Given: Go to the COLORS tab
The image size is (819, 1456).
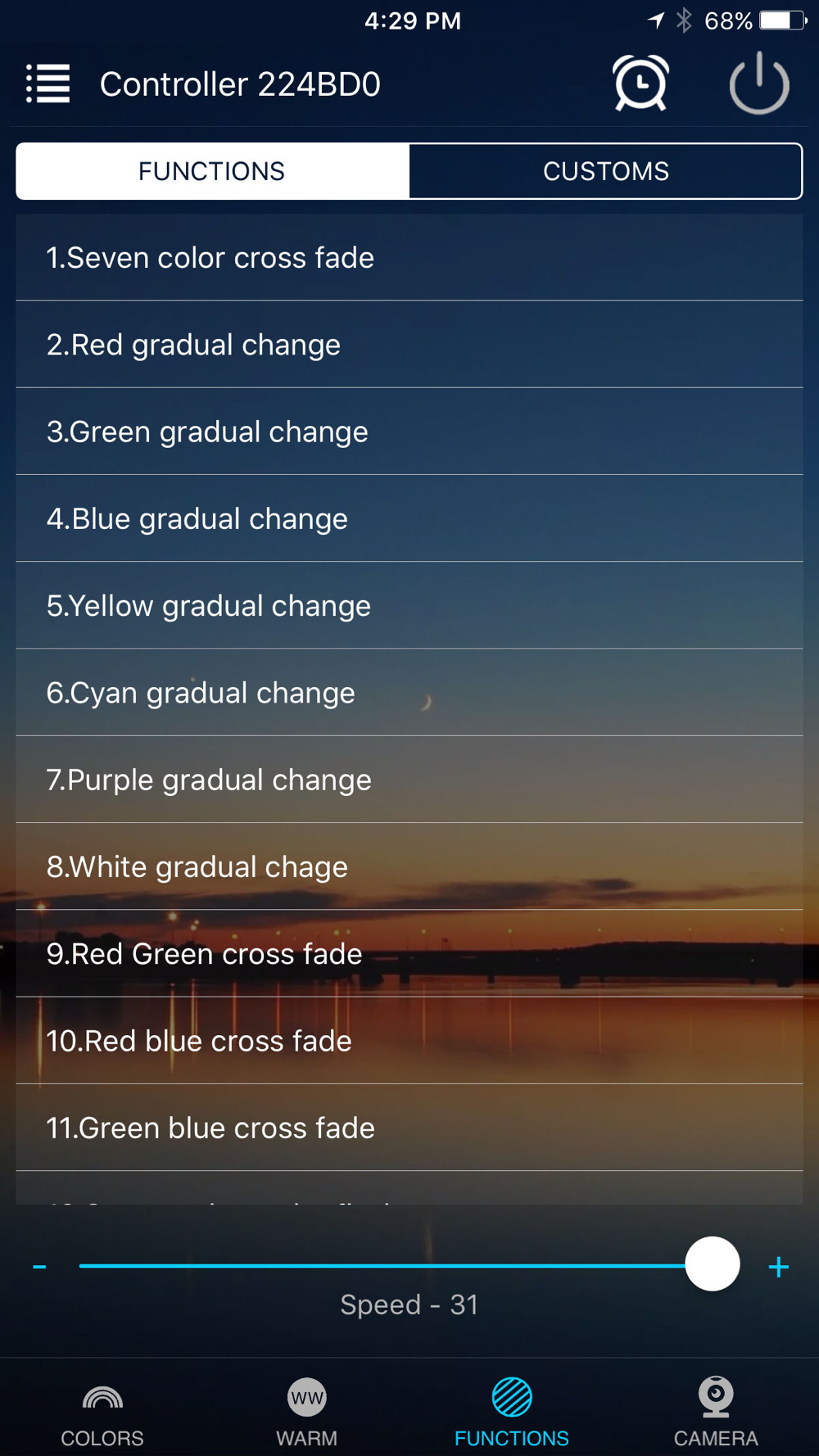Looking at the screenshot, I should 102,1411.
